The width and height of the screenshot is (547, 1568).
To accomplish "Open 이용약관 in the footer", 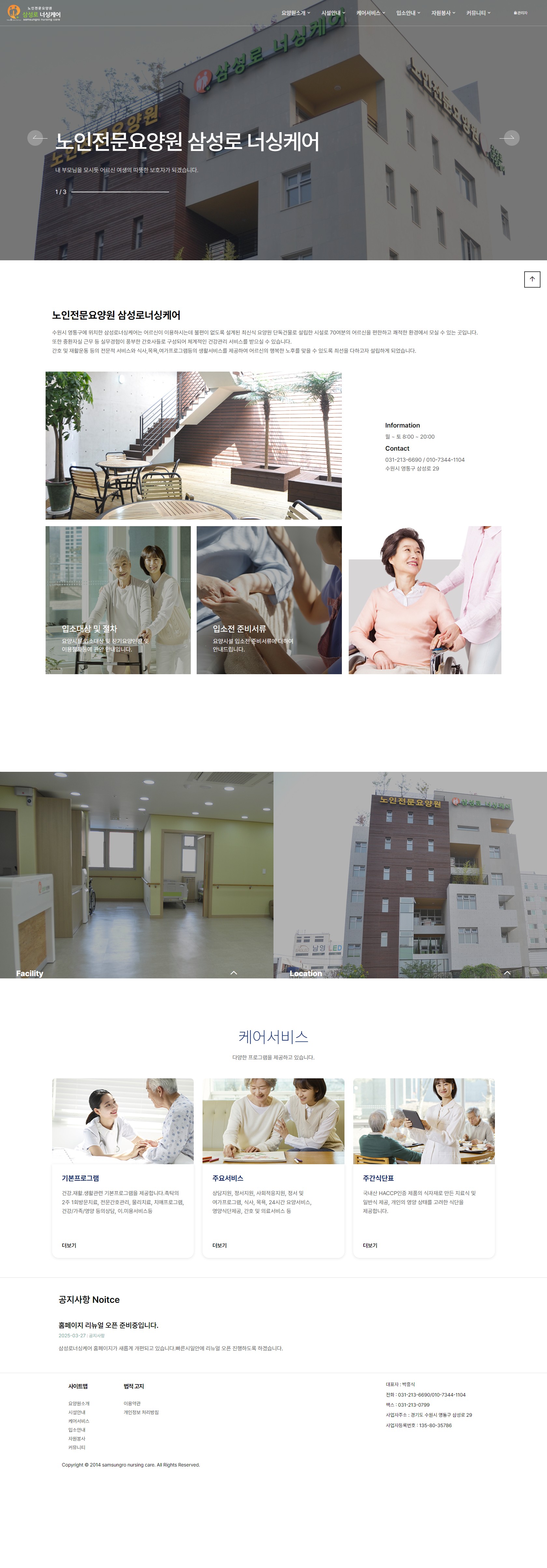I will pos(132,1403).
